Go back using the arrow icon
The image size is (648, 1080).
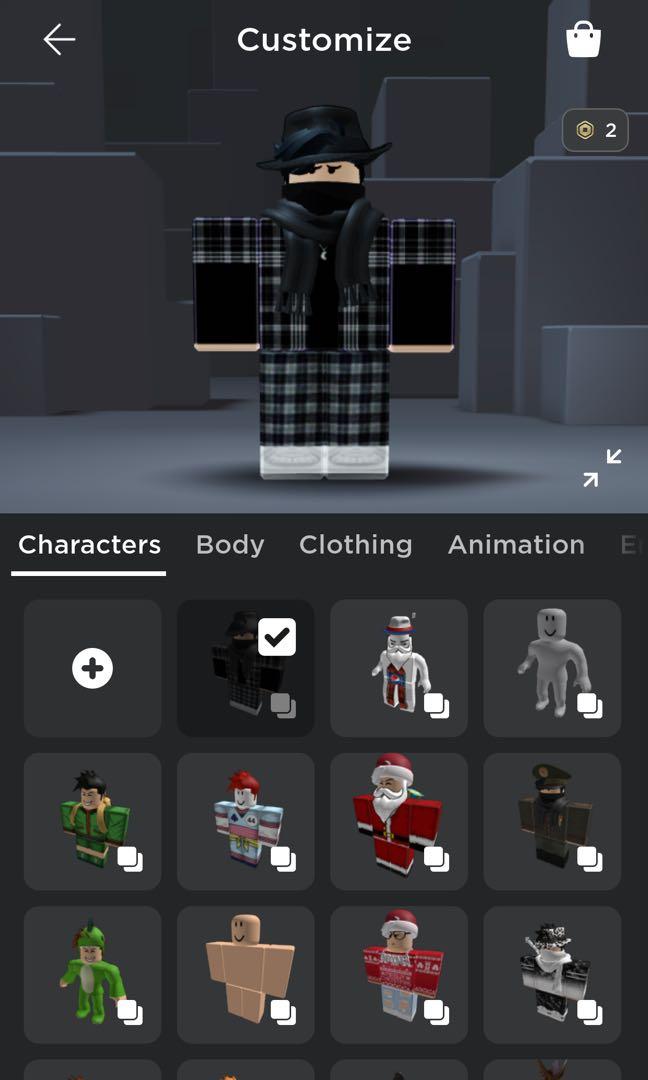point(59,40)
